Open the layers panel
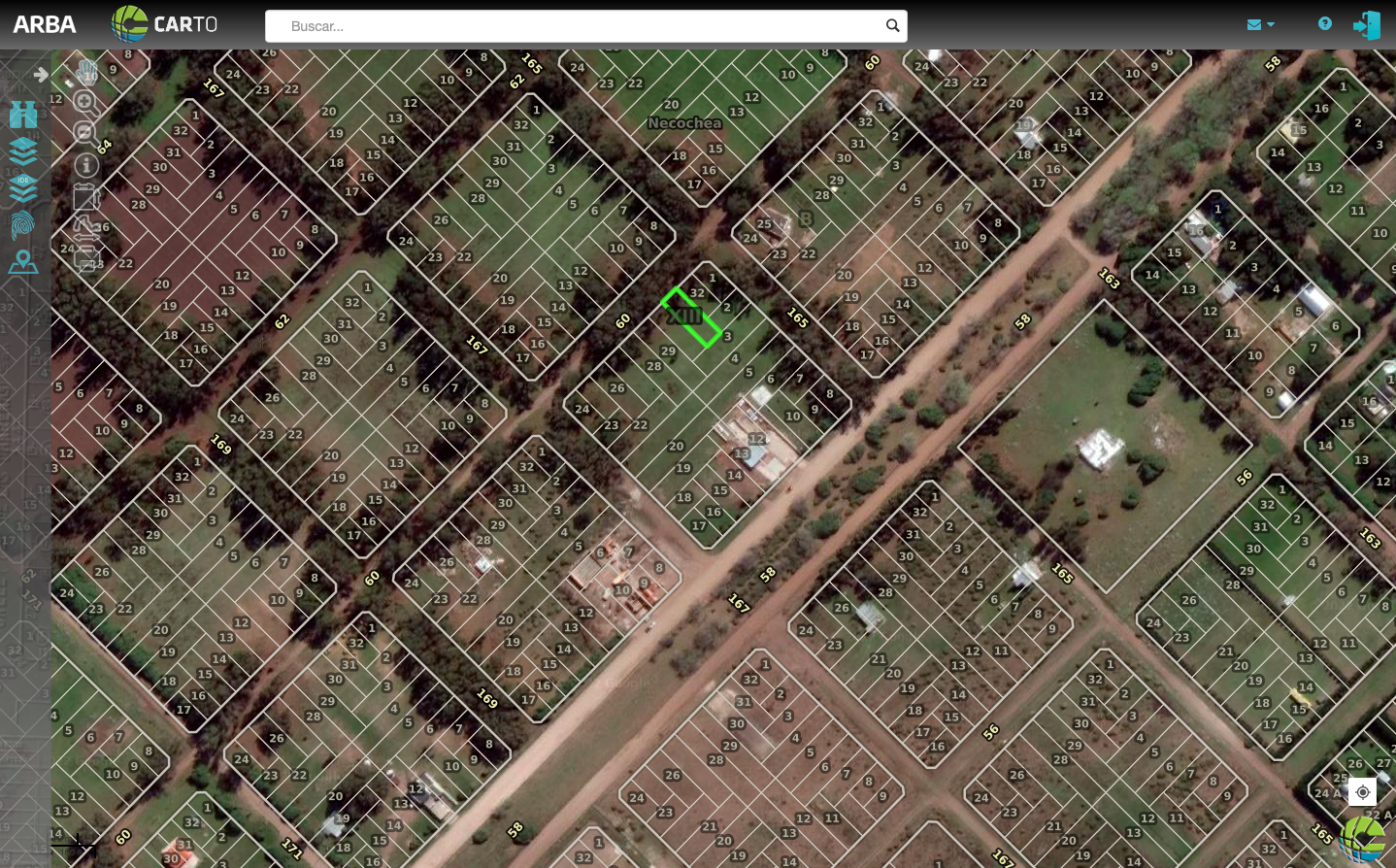This screenshot has width=1396, height=868. tap(23, 151)
